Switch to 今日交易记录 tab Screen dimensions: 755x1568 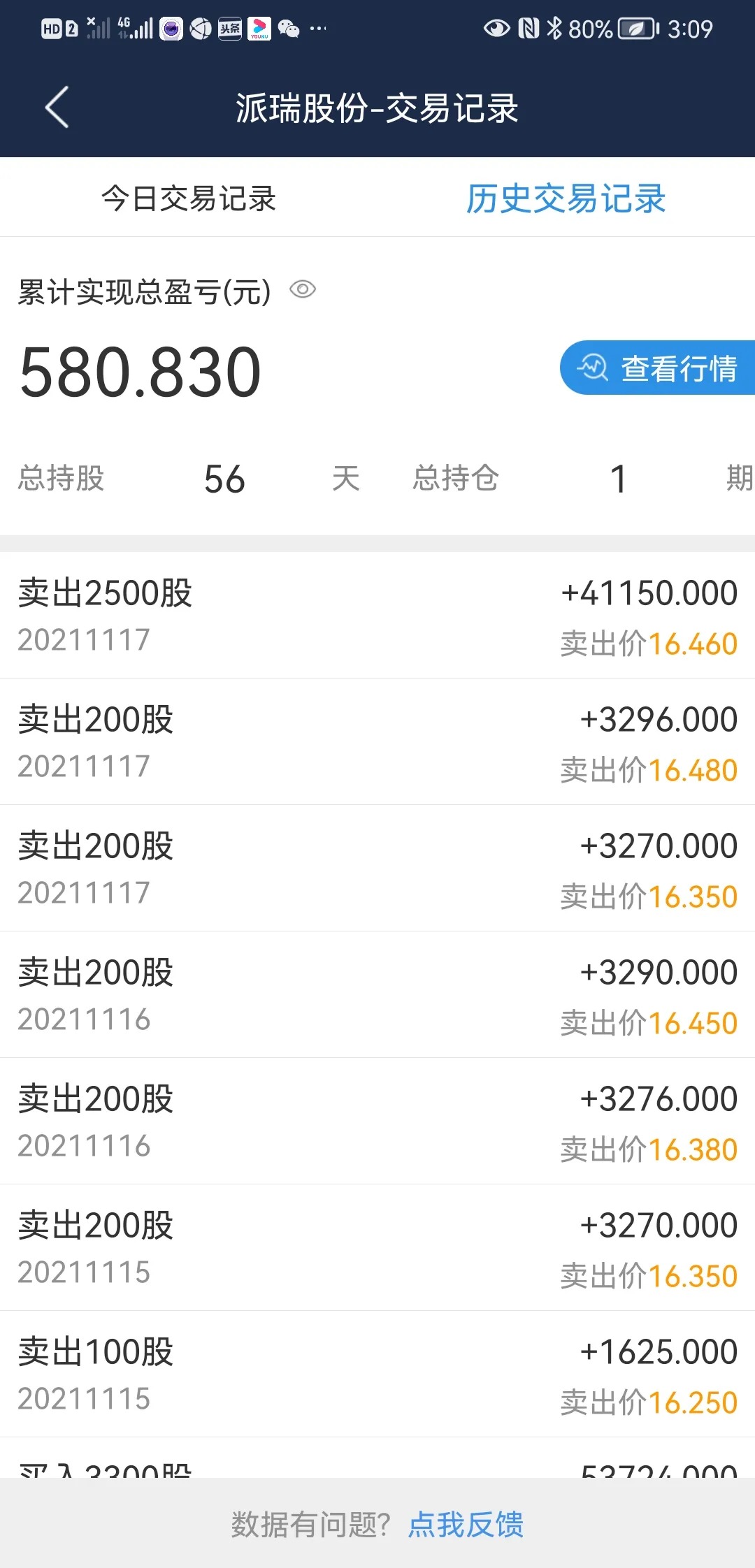(x=189, y=198)
